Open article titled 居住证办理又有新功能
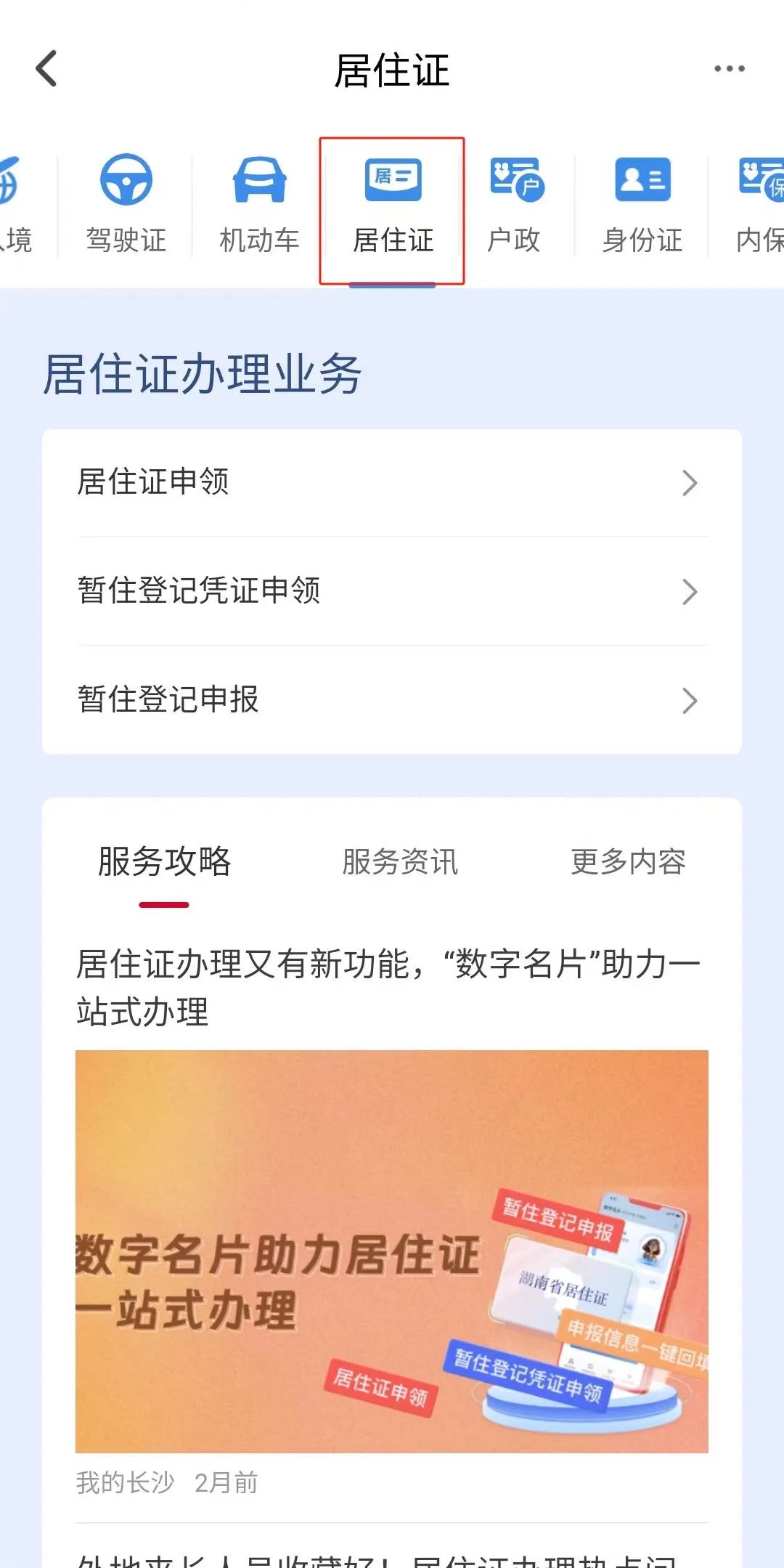The height and width of the screenshot is (1568, 784). pos(388,987)
